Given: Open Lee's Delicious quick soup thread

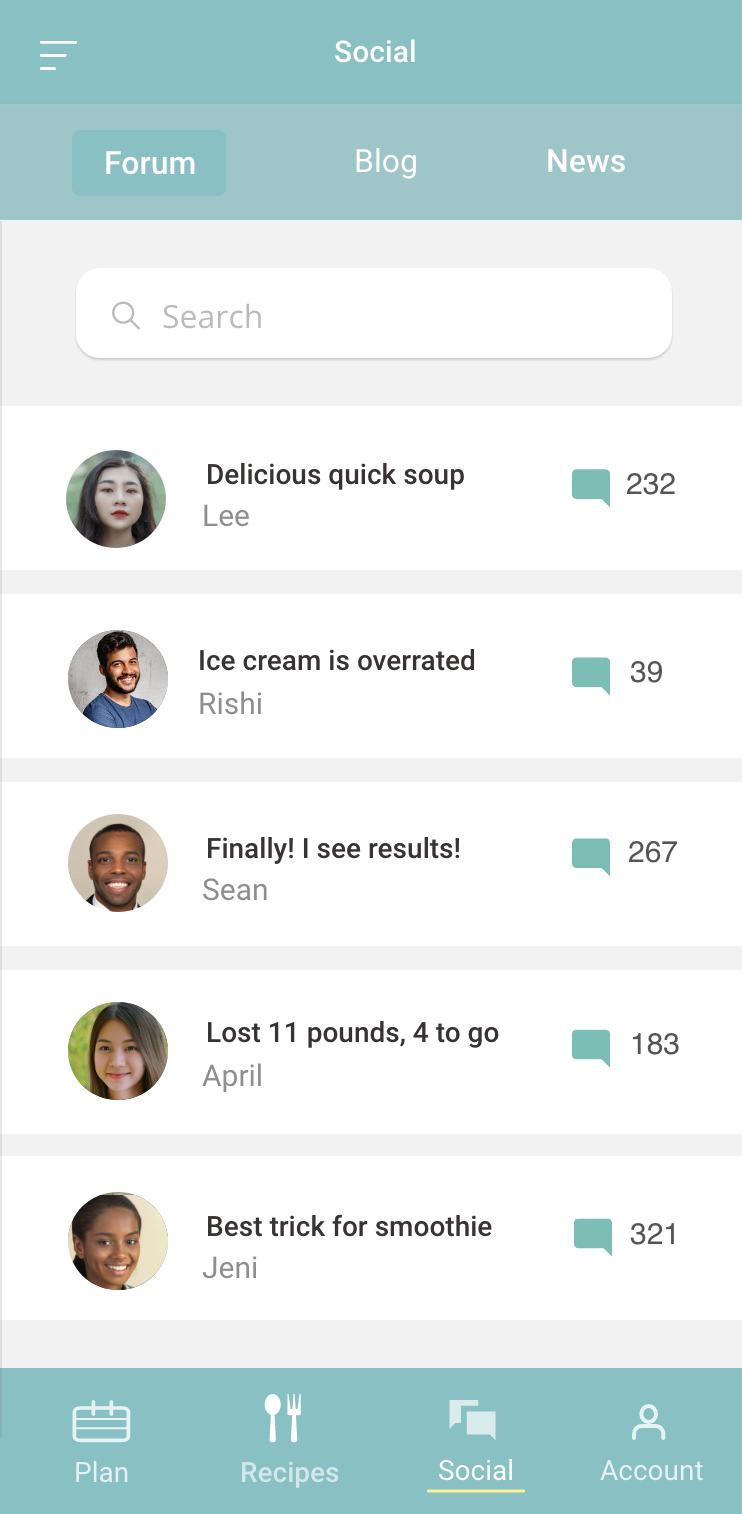Looking at the screenshot, I should click(371, 488).
